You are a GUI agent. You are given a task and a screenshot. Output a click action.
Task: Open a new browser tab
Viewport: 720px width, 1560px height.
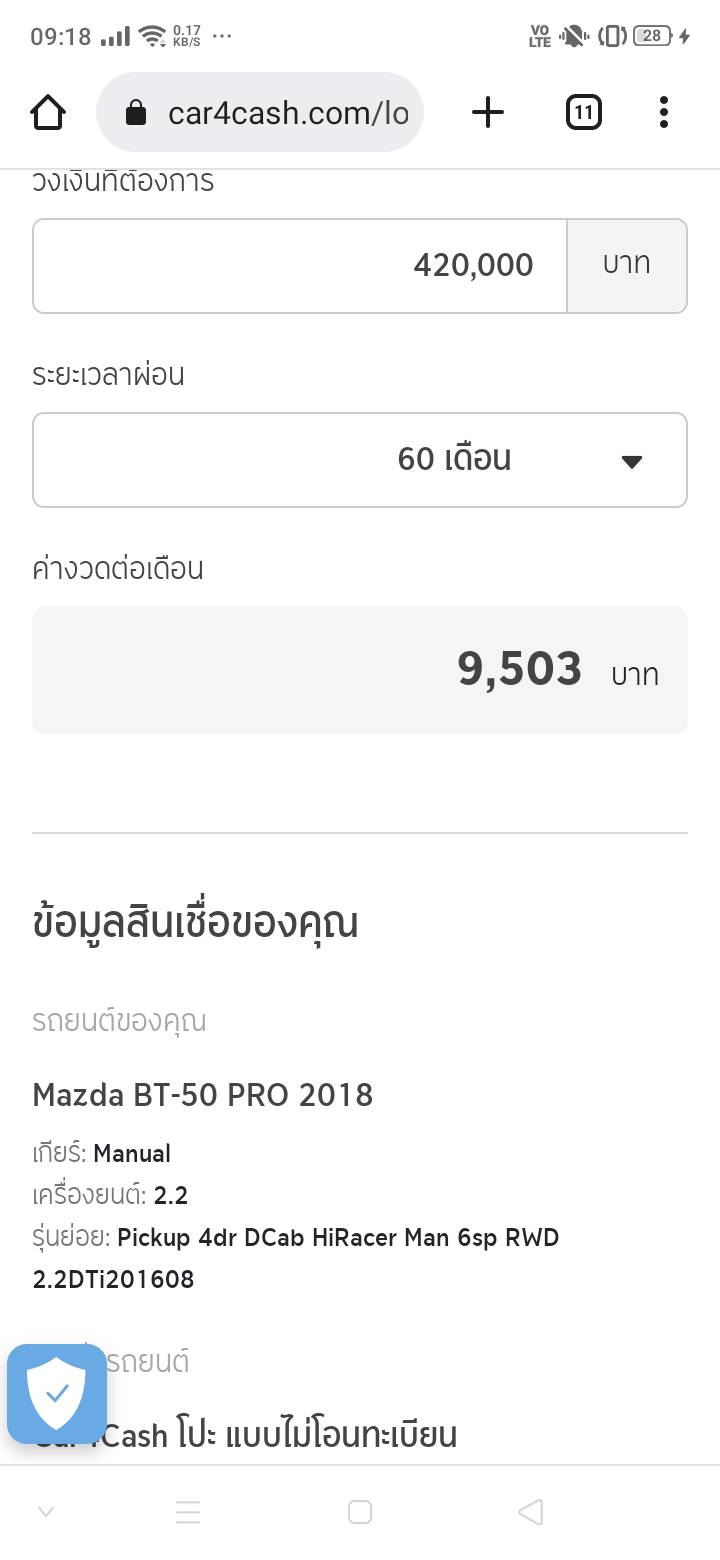(x=487, y=113)
